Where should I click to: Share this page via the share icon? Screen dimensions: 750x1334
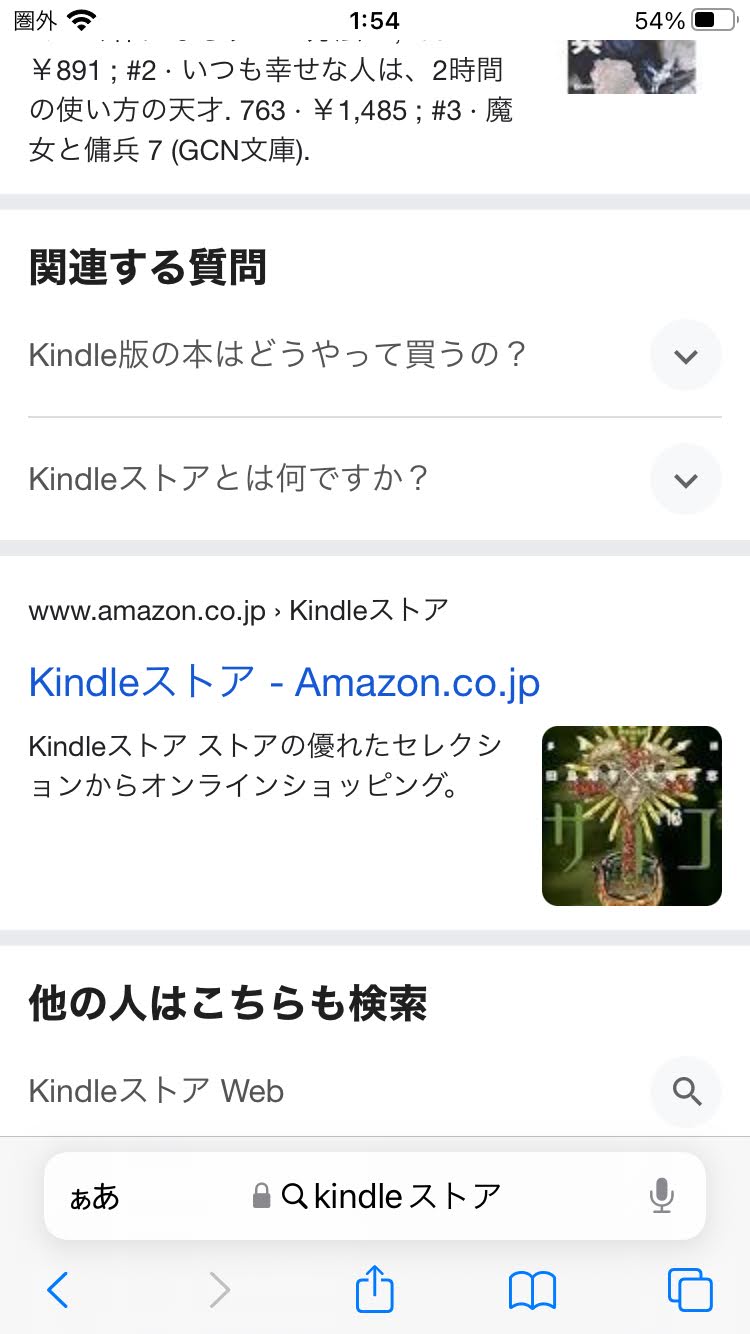pyautogui.click(x=375, y=1290)
